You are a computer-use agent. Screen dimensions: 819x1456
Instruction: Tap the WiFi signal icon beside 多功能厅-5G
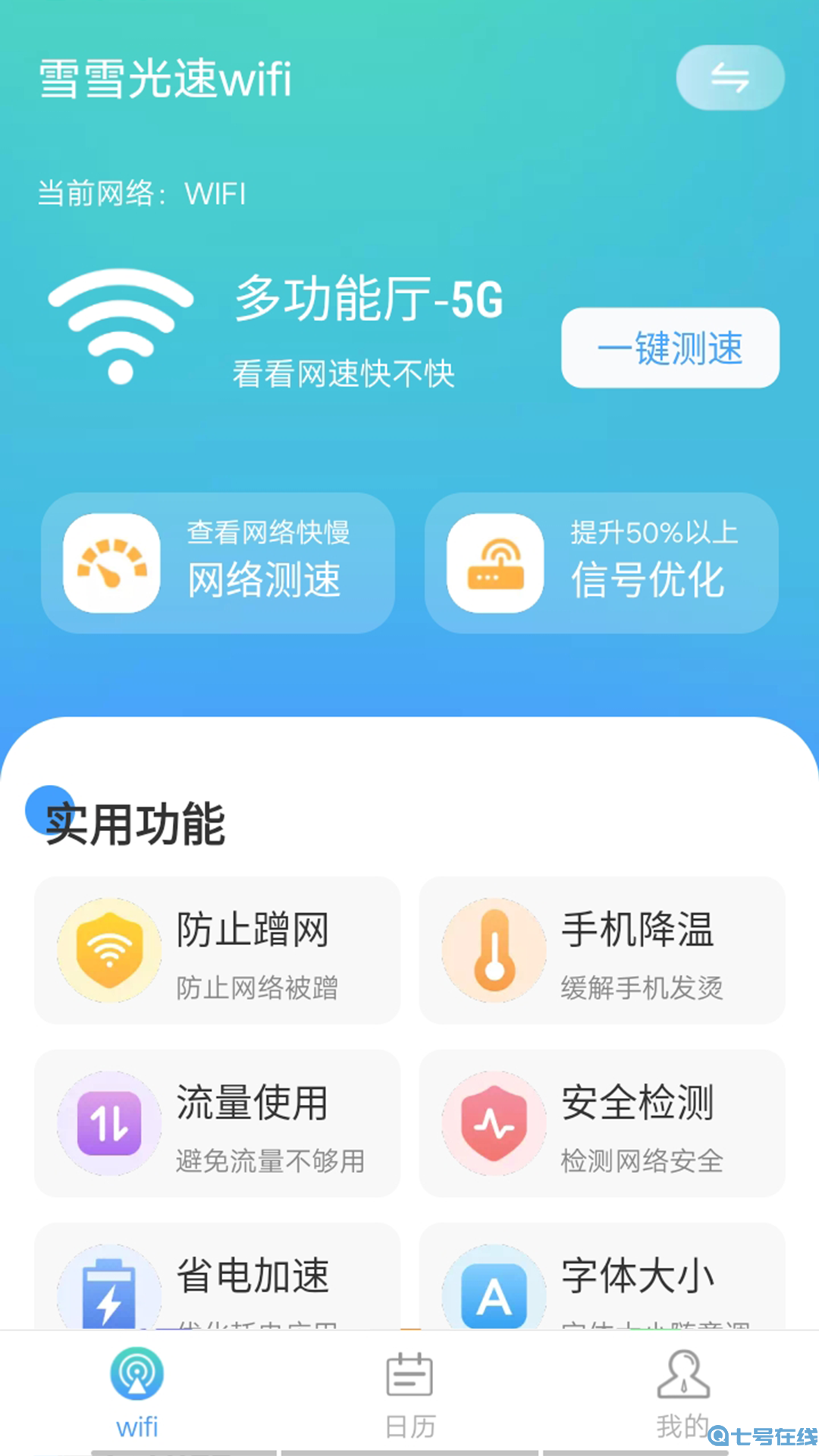121,326
